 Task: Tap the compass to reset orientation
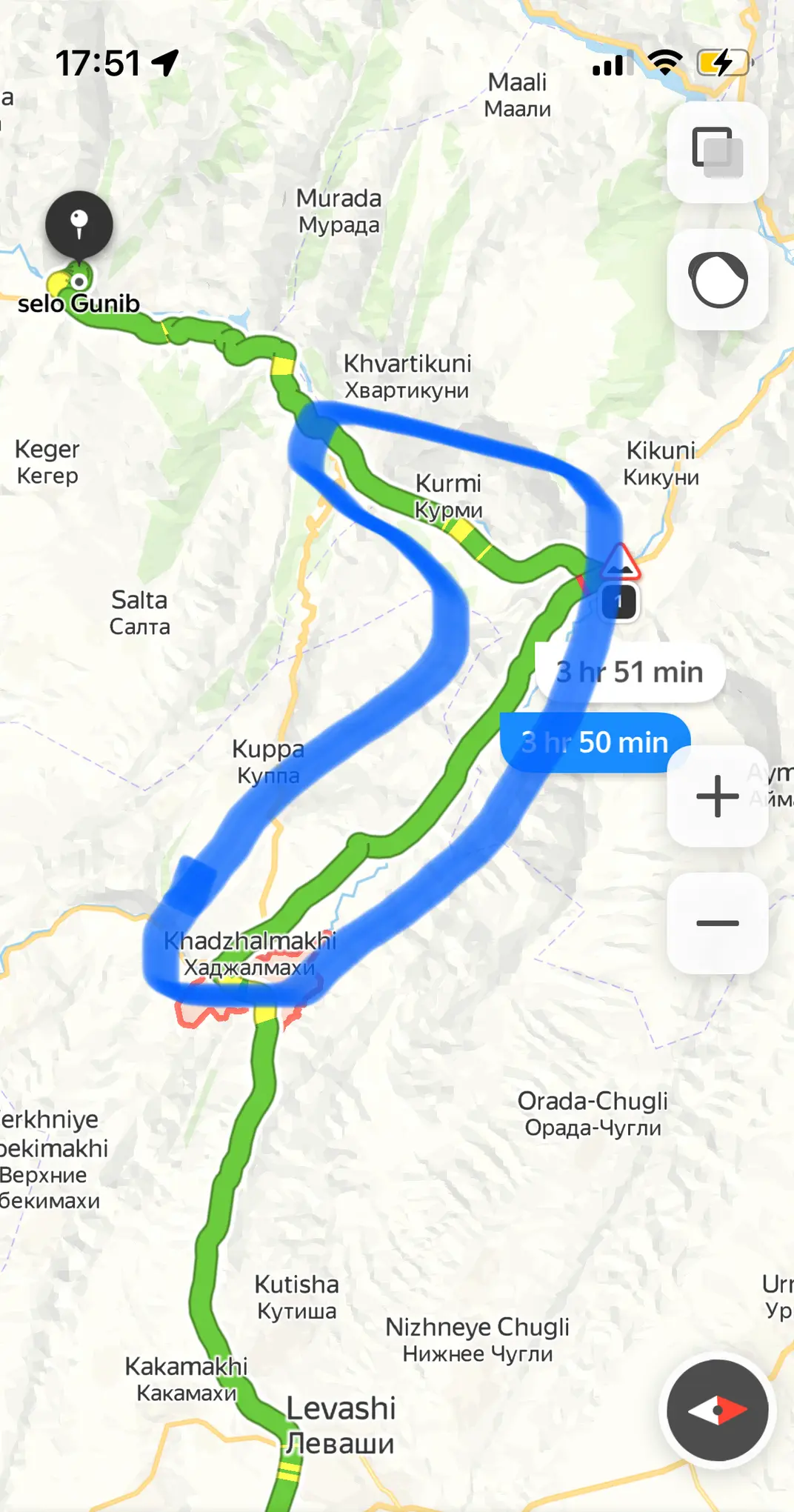[717, 1410]
